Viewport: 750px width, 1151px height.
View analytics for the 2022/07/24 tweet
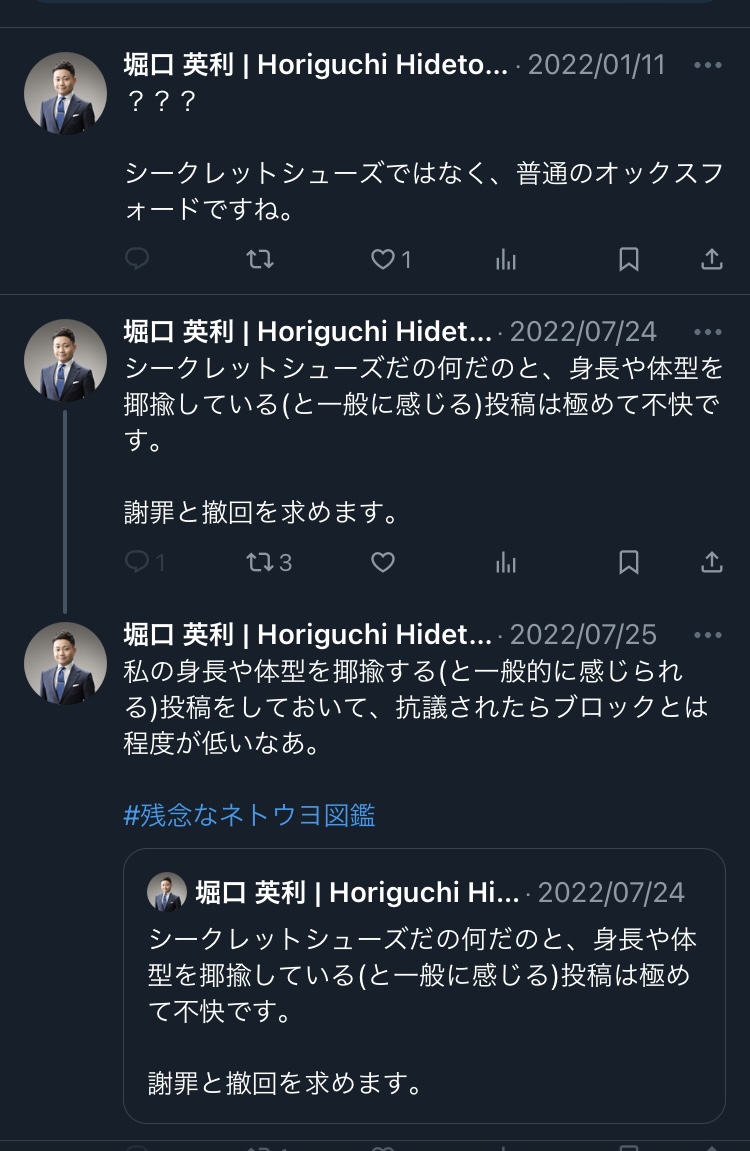click(x=506, y=563)
